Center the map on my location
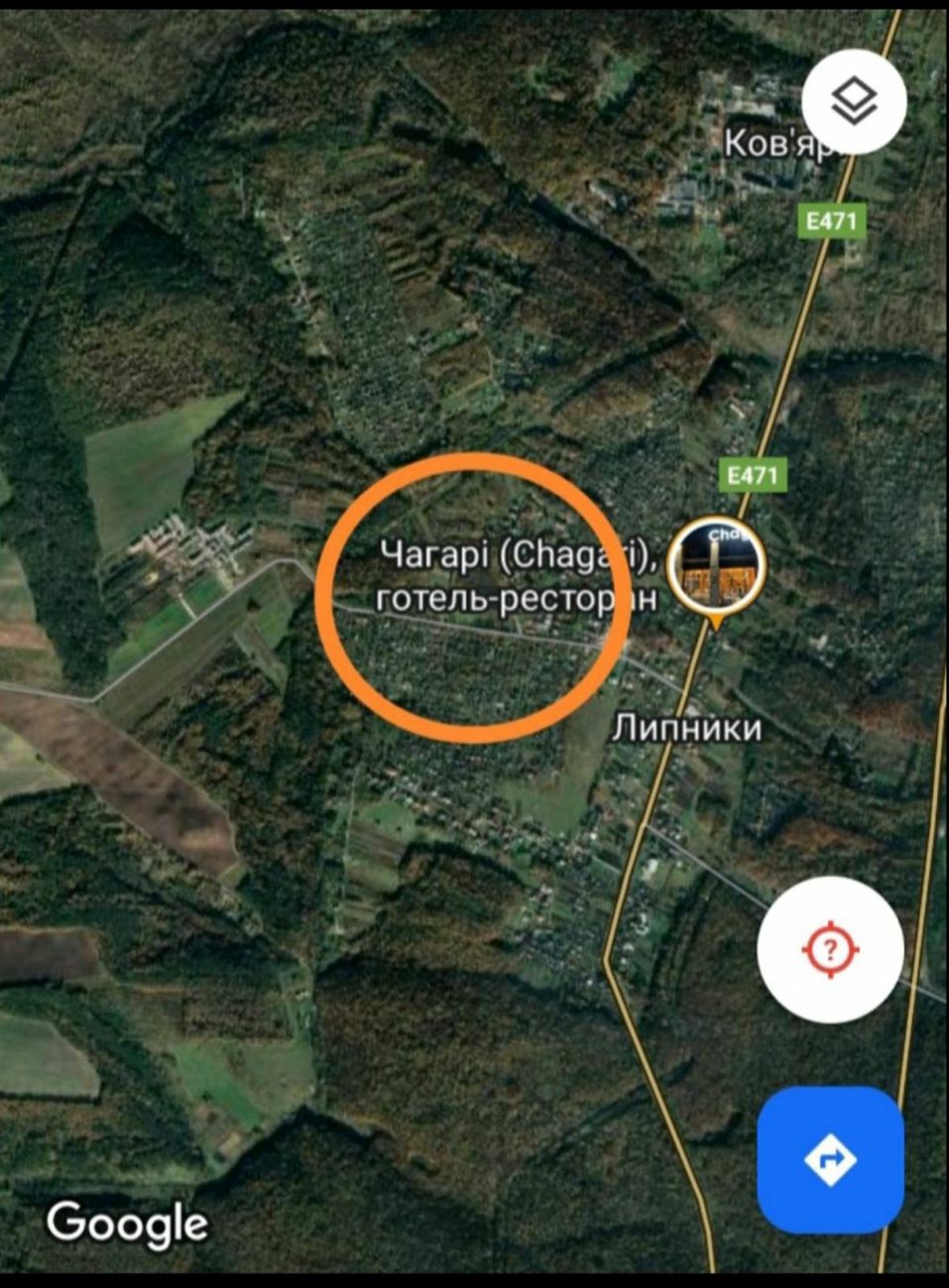This screenshot has height=1288, width=949. coord(830,950)
